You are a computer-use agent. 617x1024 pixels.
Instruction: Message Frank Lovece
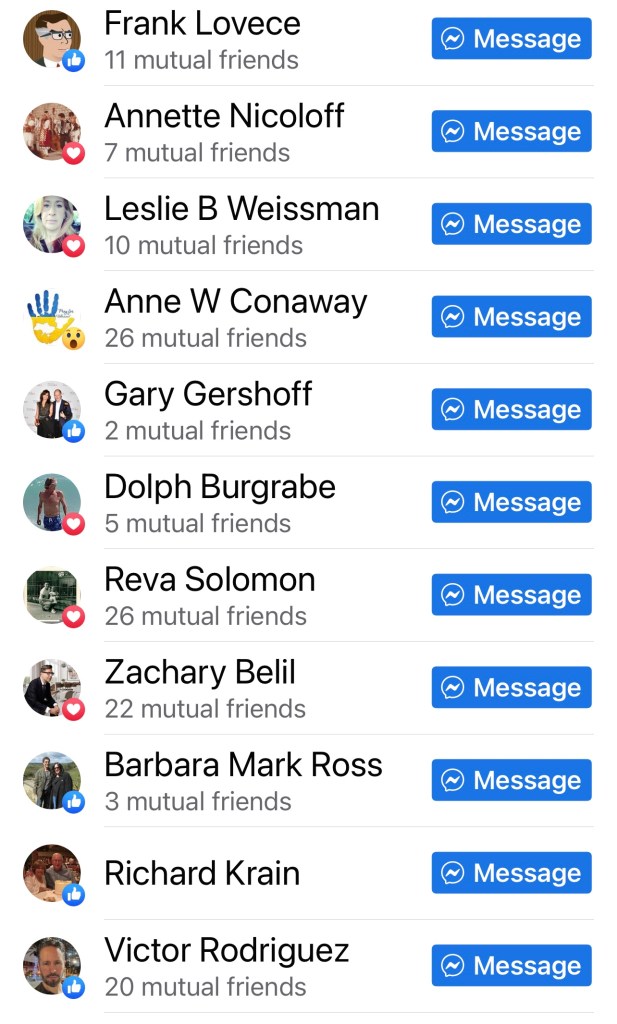pos(511,39)
